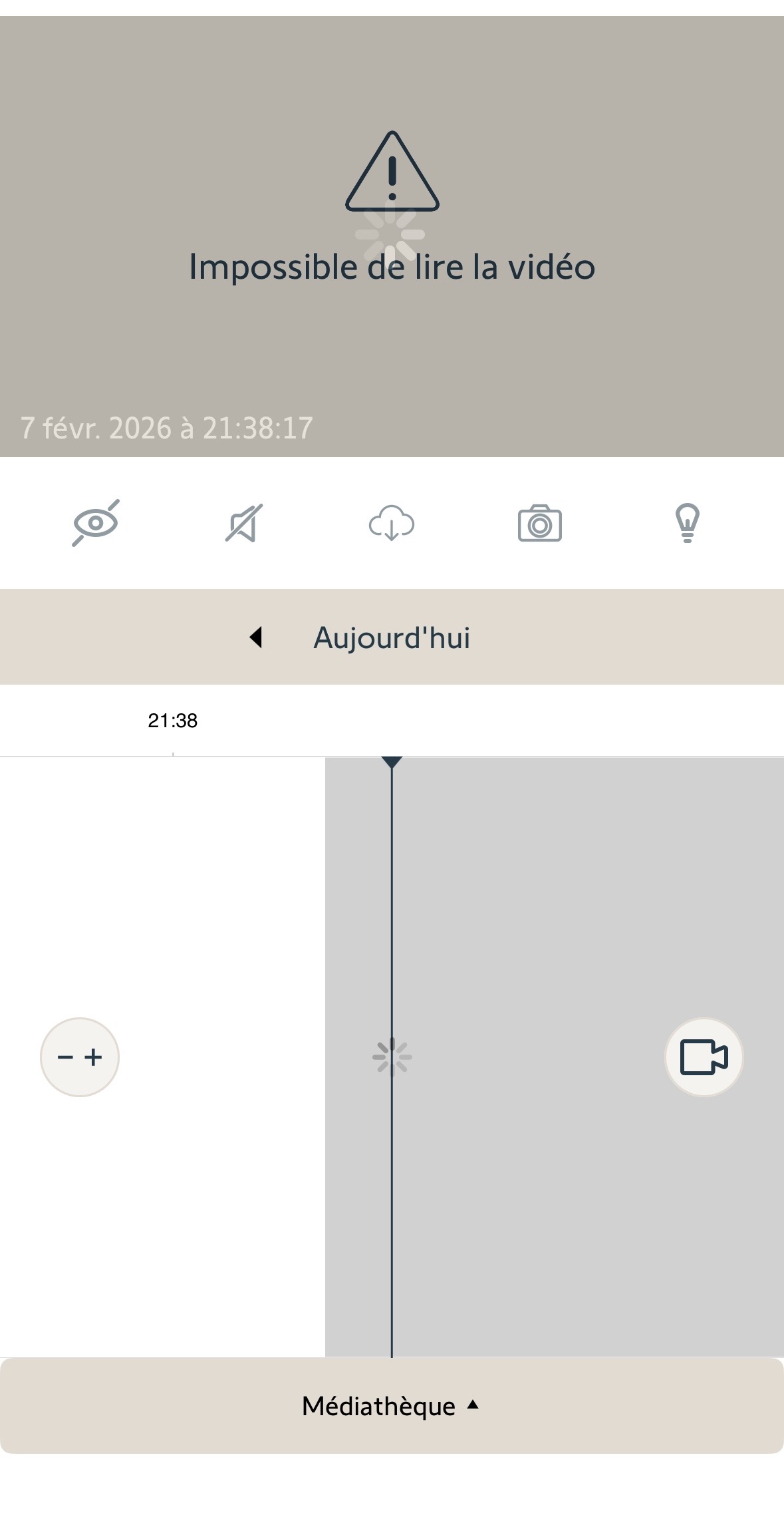Toggle the muted speaker icon
Image resolution: width=784 pixels, height=1521 pixels.
point(244,523)
